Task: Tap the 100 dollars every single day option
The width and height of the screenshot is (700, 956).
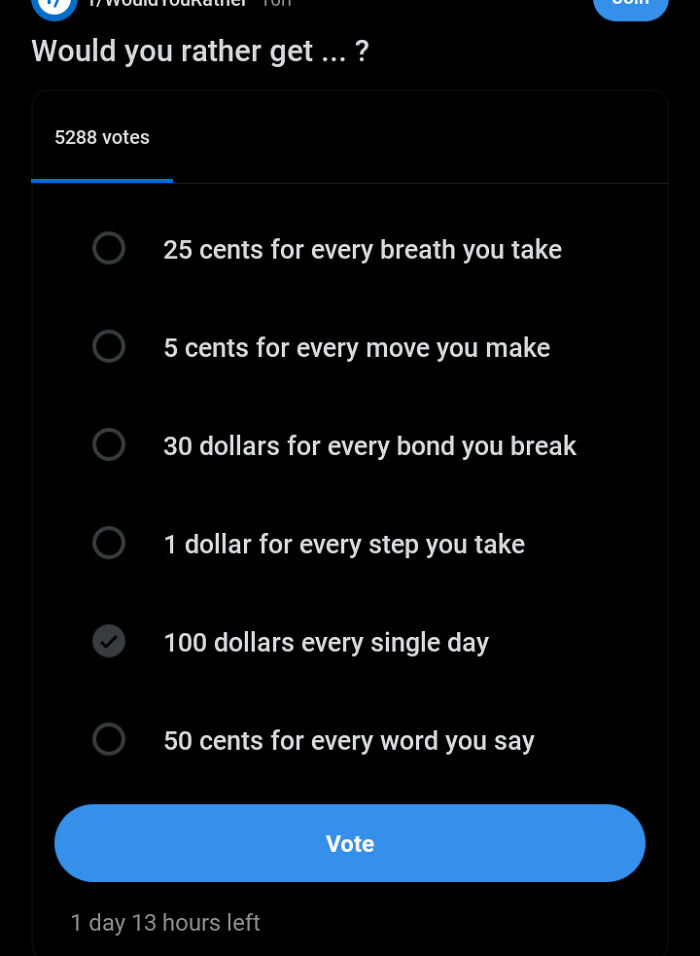Action: [109, 641]
